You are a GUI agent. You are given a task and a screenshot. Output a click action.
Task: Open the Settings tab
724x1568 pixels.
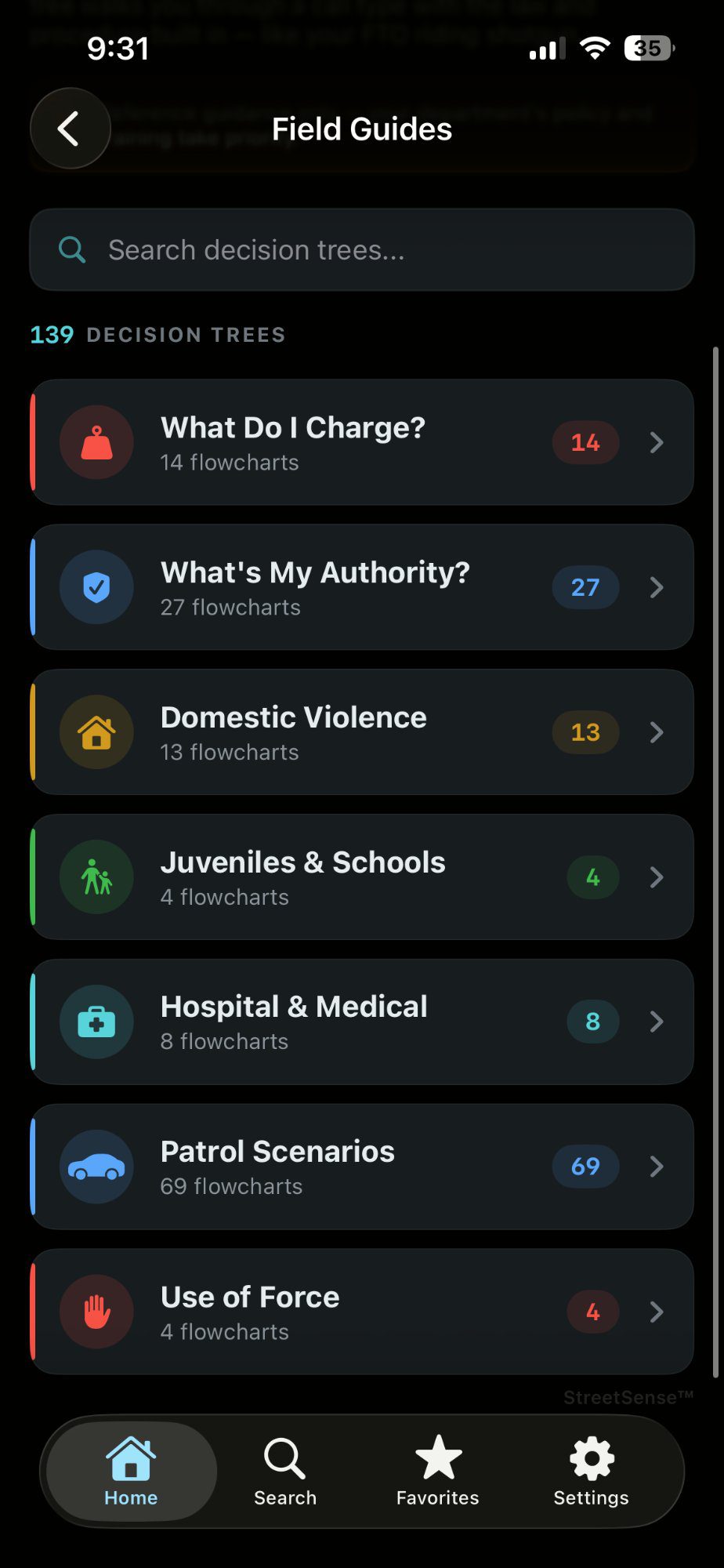tap(592, 1472)
